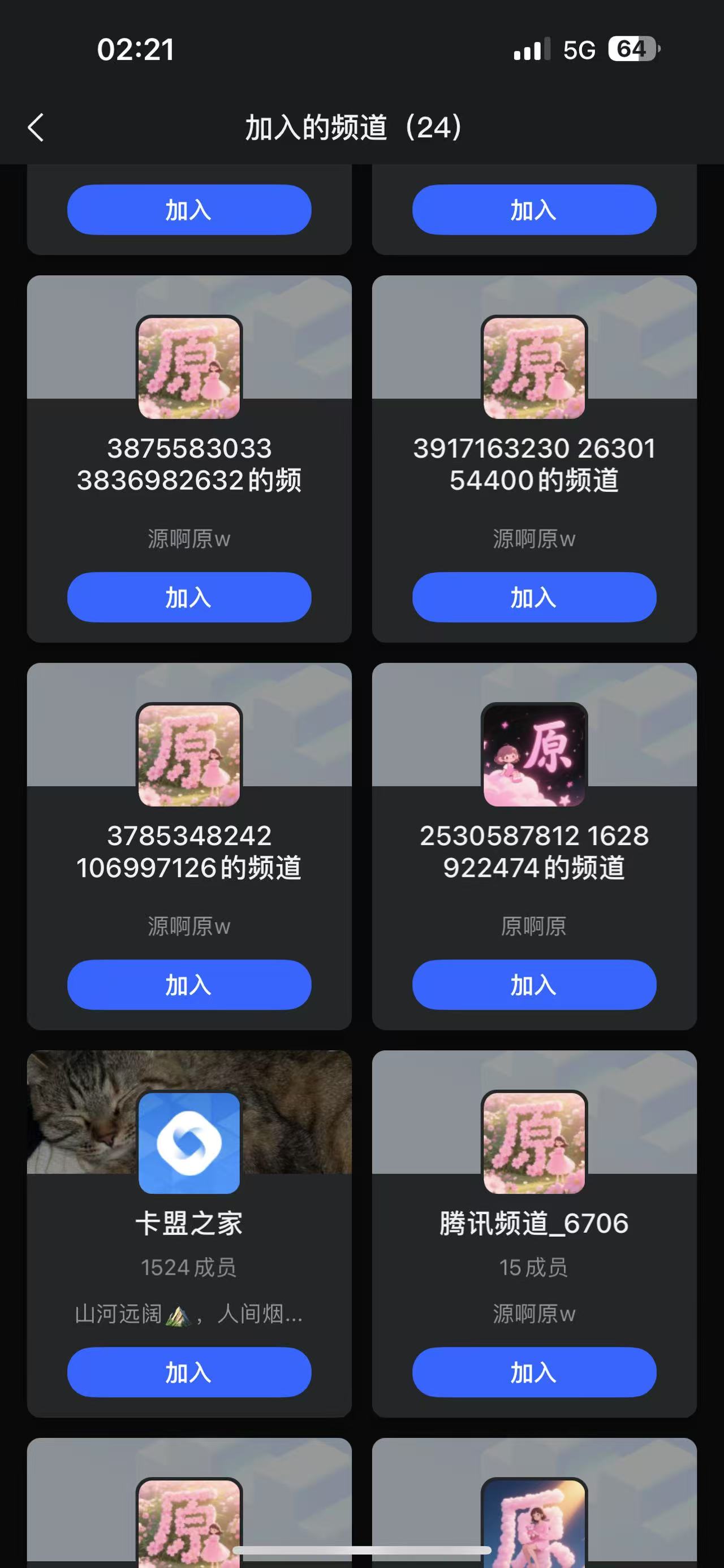Go back using the top-left arrow

(x=36, y=128)
